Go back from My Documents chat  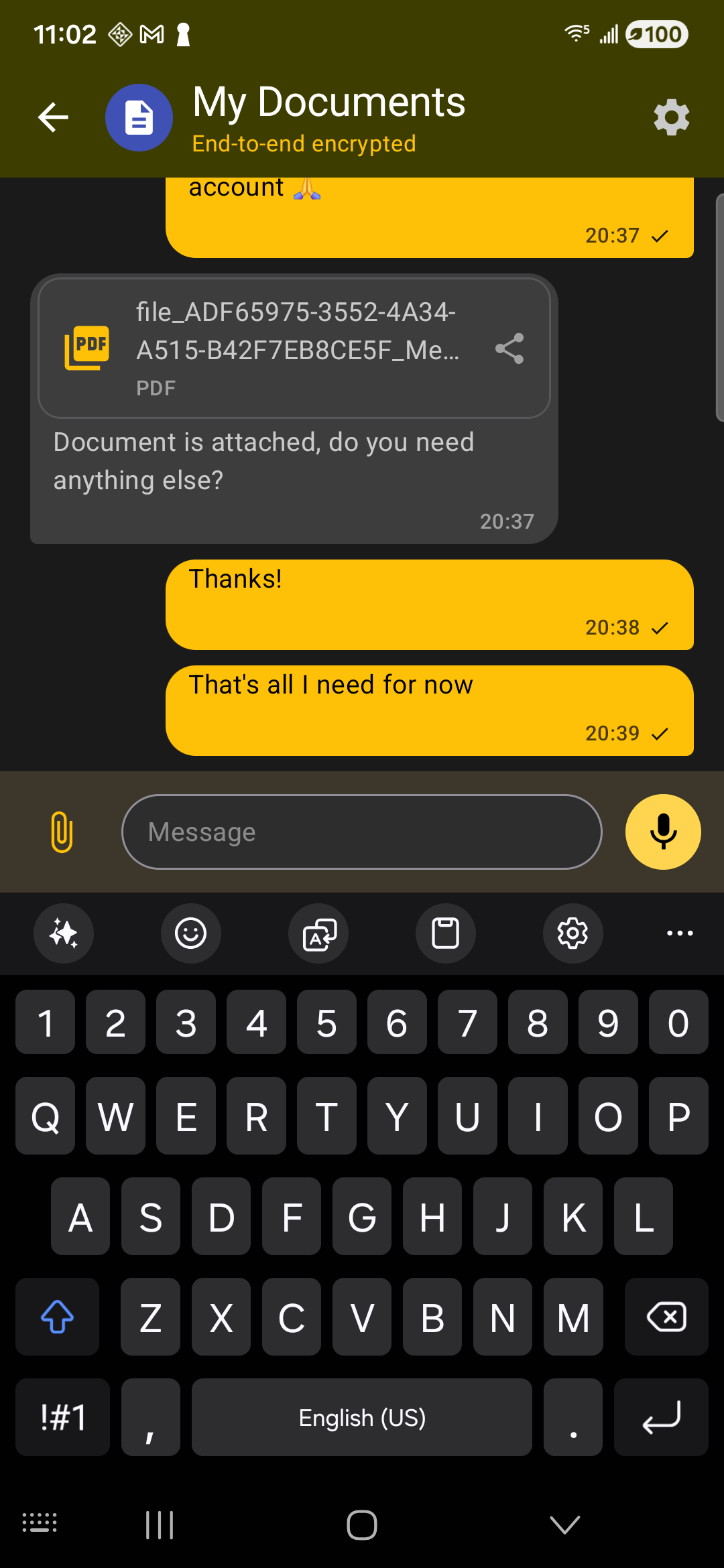click(x=54, y=118)
